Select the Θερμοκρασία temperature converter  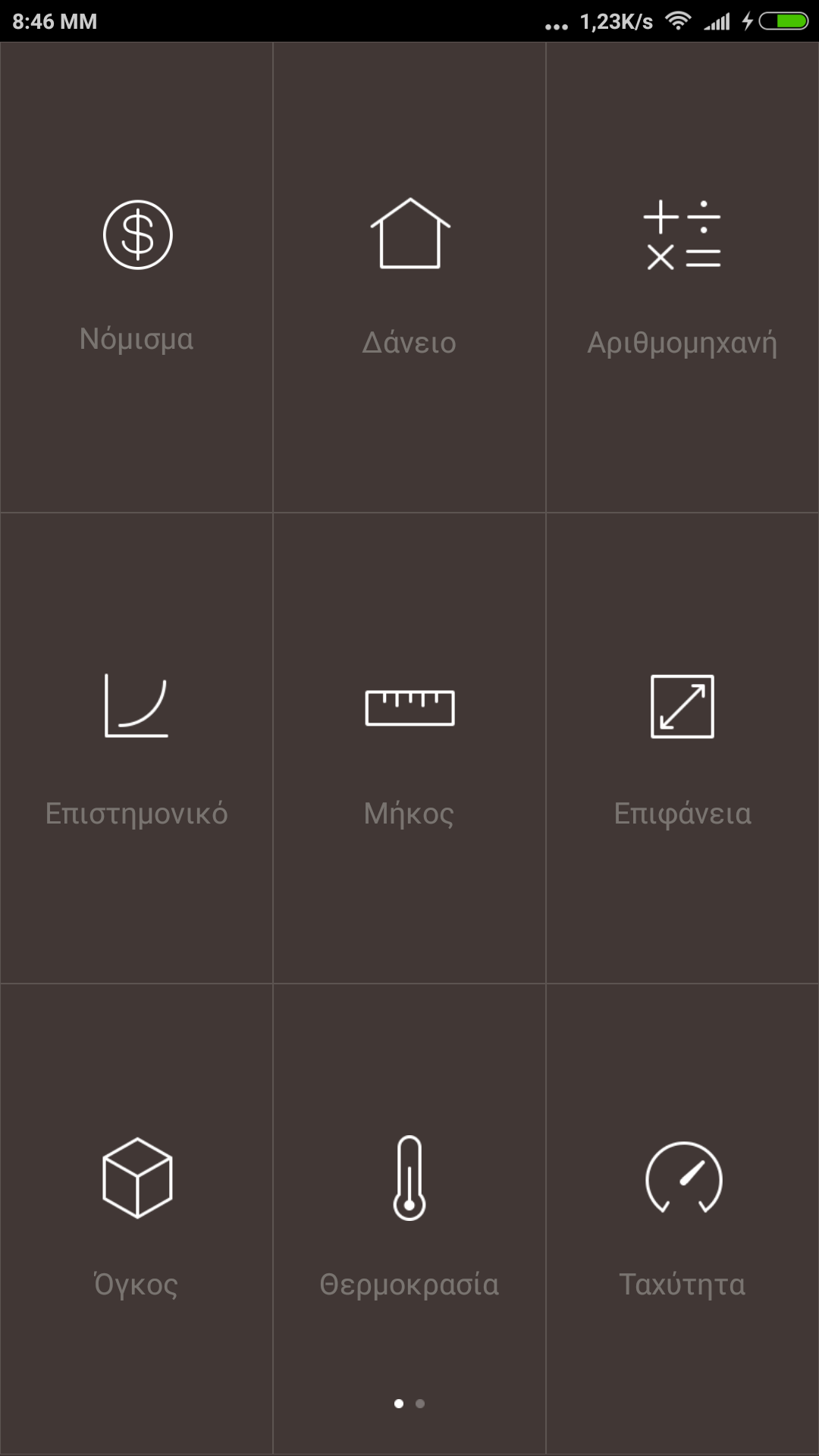point(409,1217)
